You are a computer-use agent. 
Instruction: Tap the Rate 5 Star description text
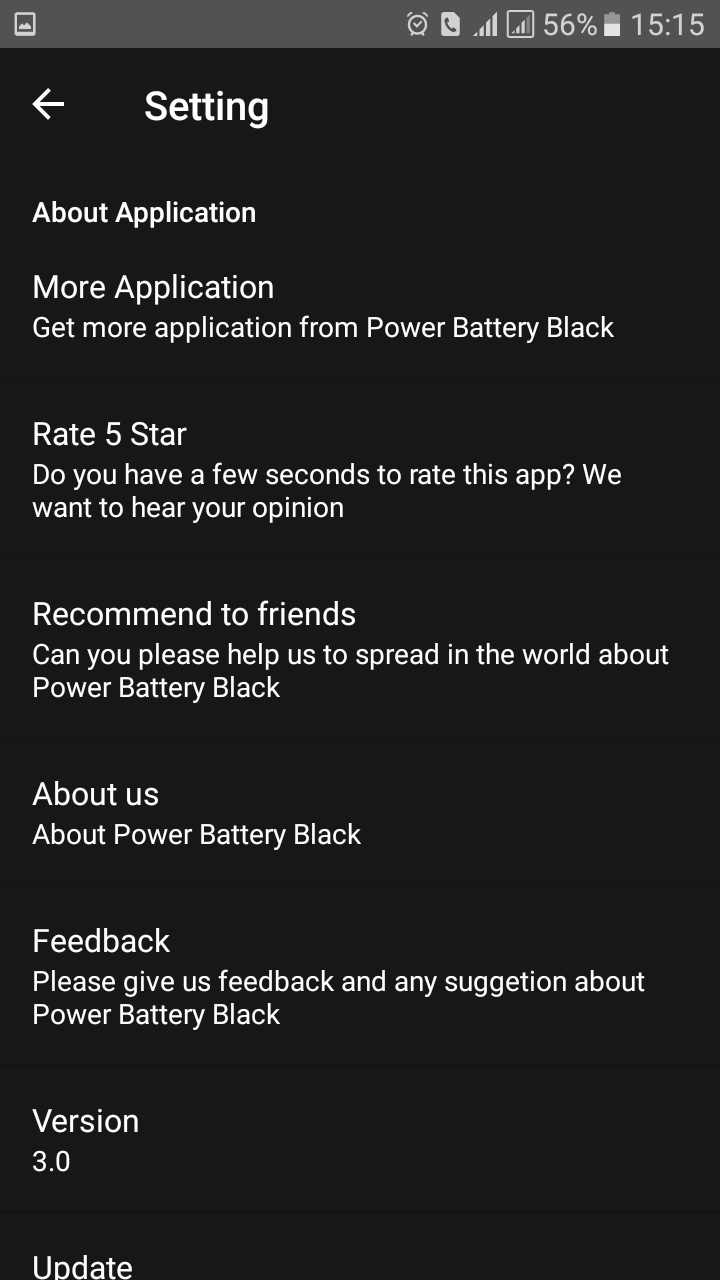pyautogui.click(x=327, y=490)
